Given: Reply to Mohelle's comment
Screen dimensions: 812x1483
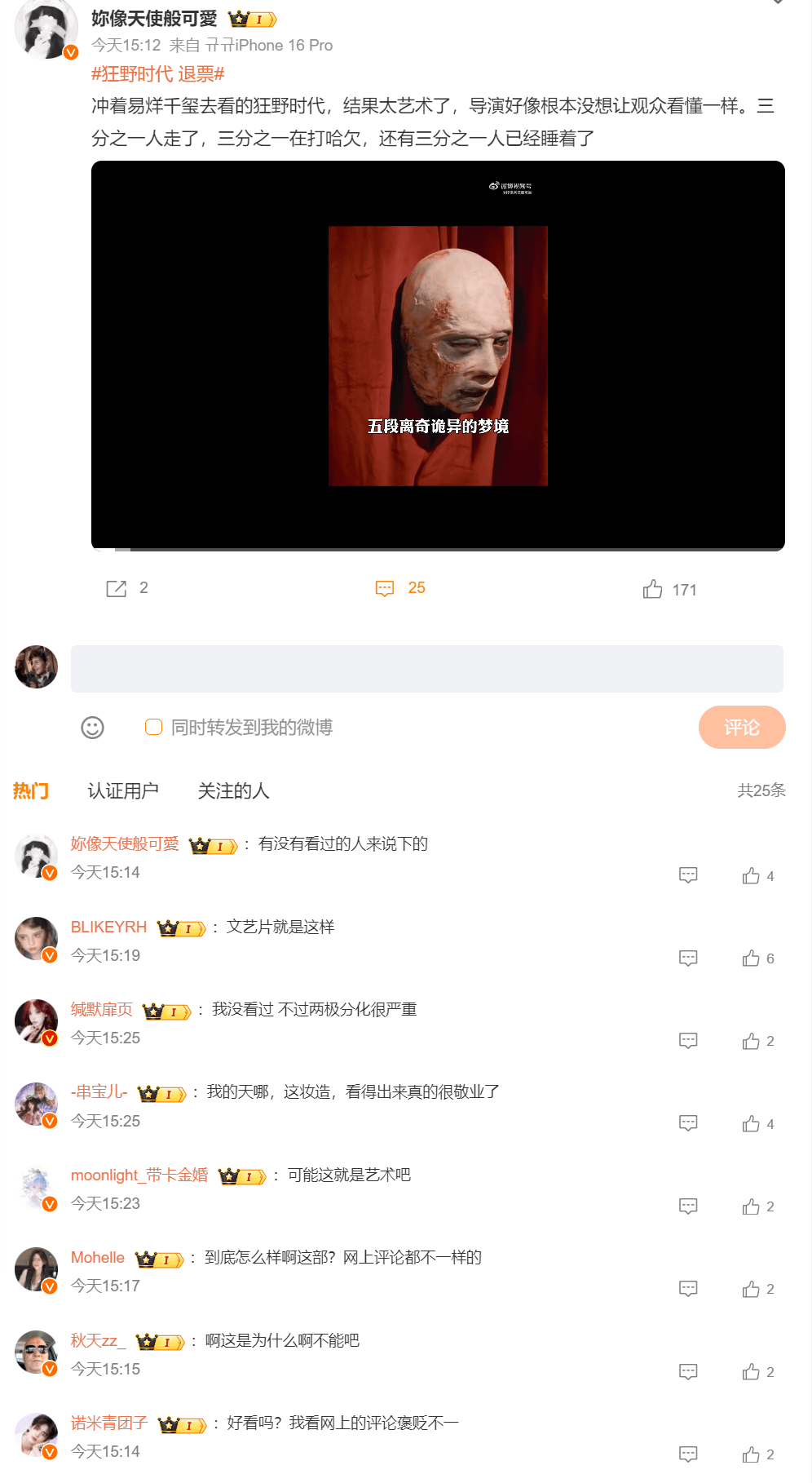Looking at the screenshot, I should click(688, 1289).
